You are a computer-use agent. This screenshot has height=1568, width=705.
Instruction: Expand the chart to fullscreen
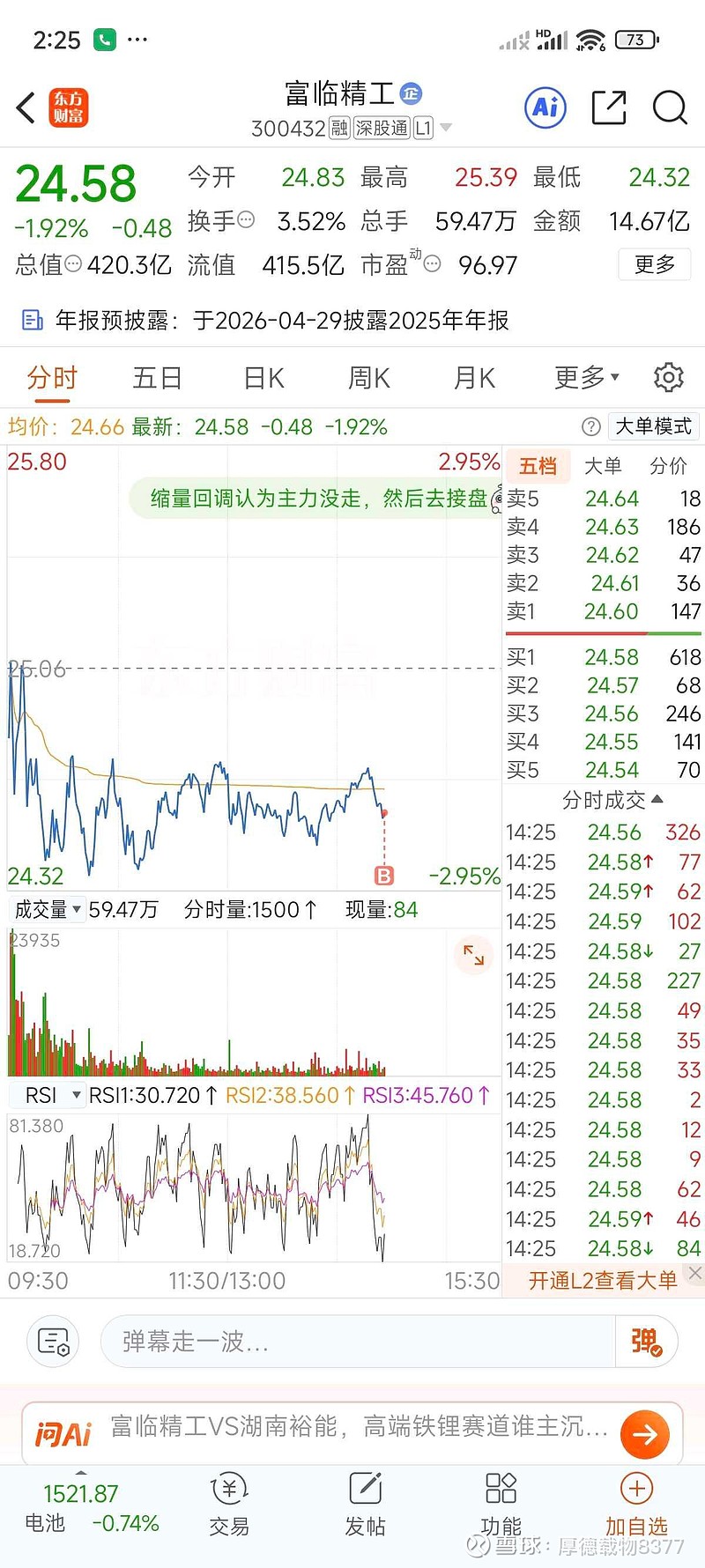pyautogui.click(x=473, y=955)
